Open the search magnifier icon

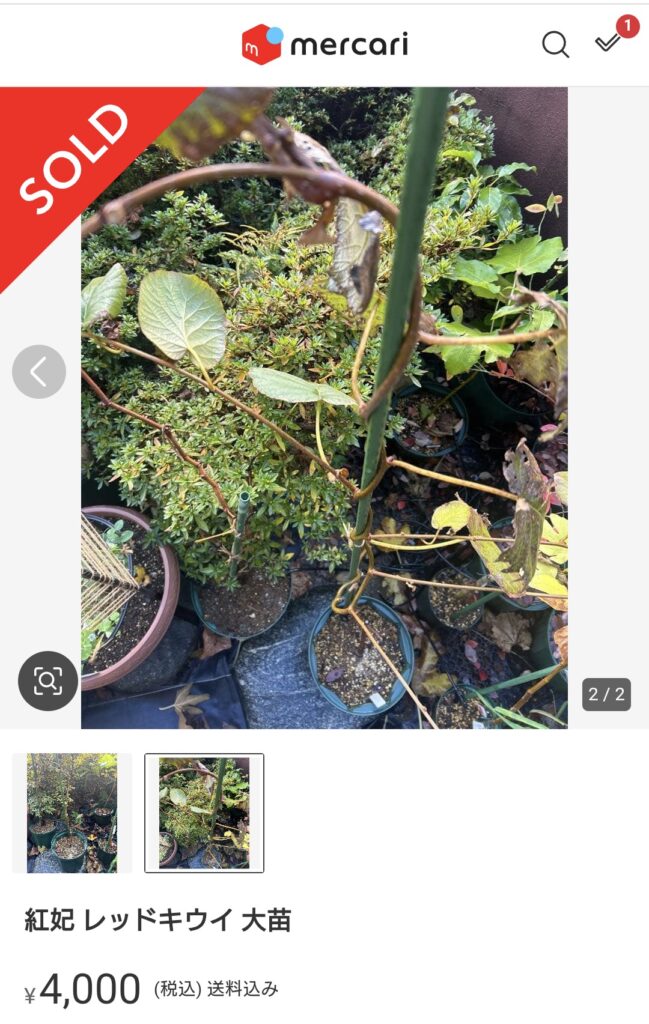[555, 45]
